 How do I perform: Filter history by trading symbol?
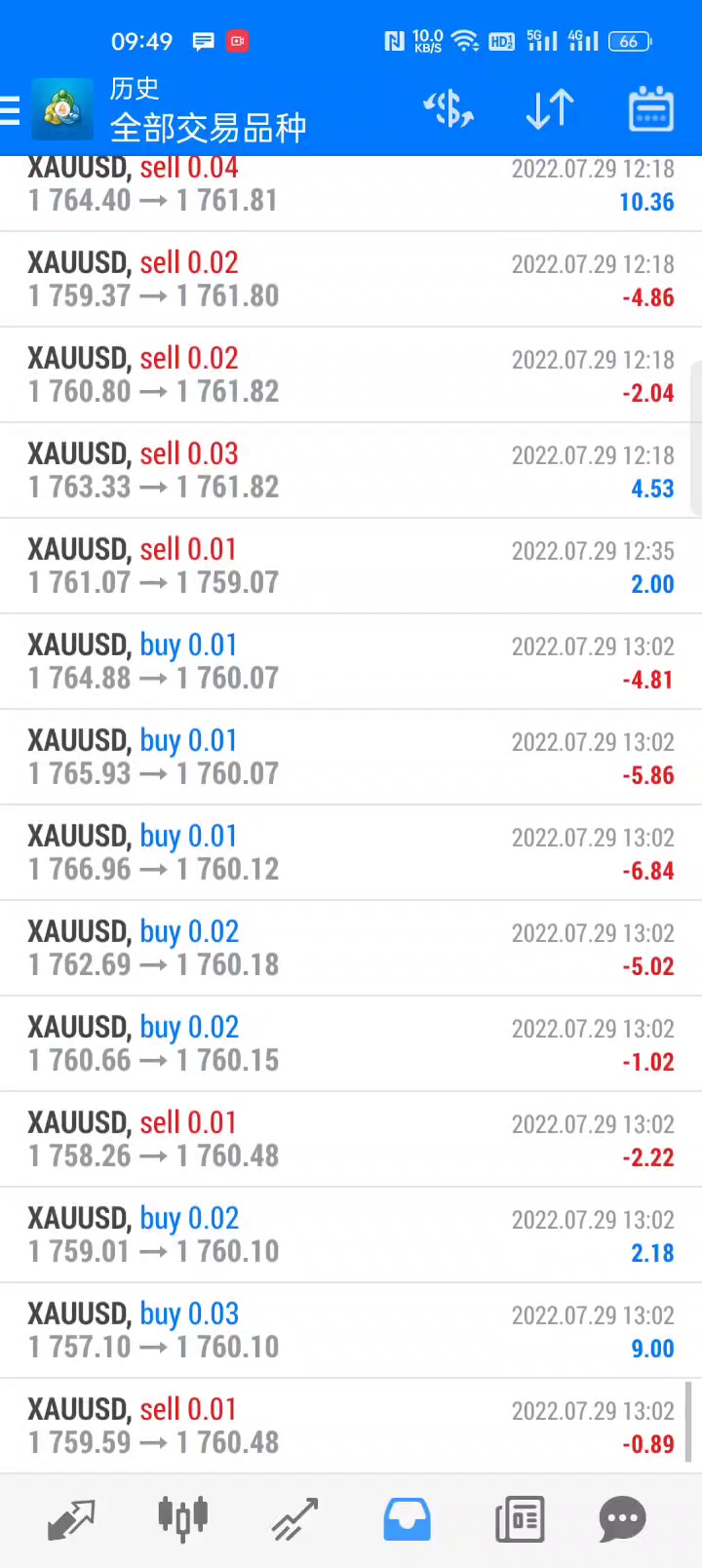click(x=448, y=109)
